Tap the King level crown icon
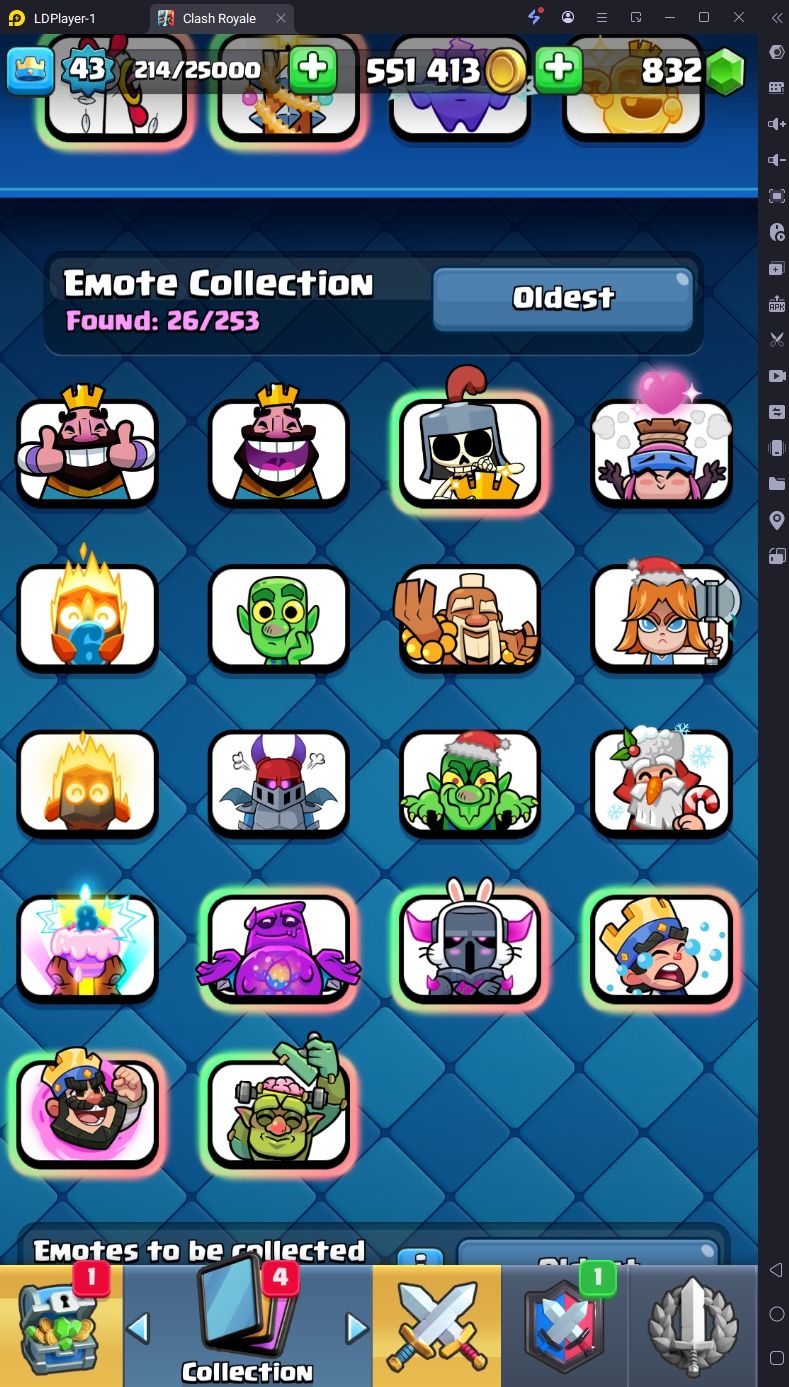This screenshot has width=789, height=1387. (30, 70)
